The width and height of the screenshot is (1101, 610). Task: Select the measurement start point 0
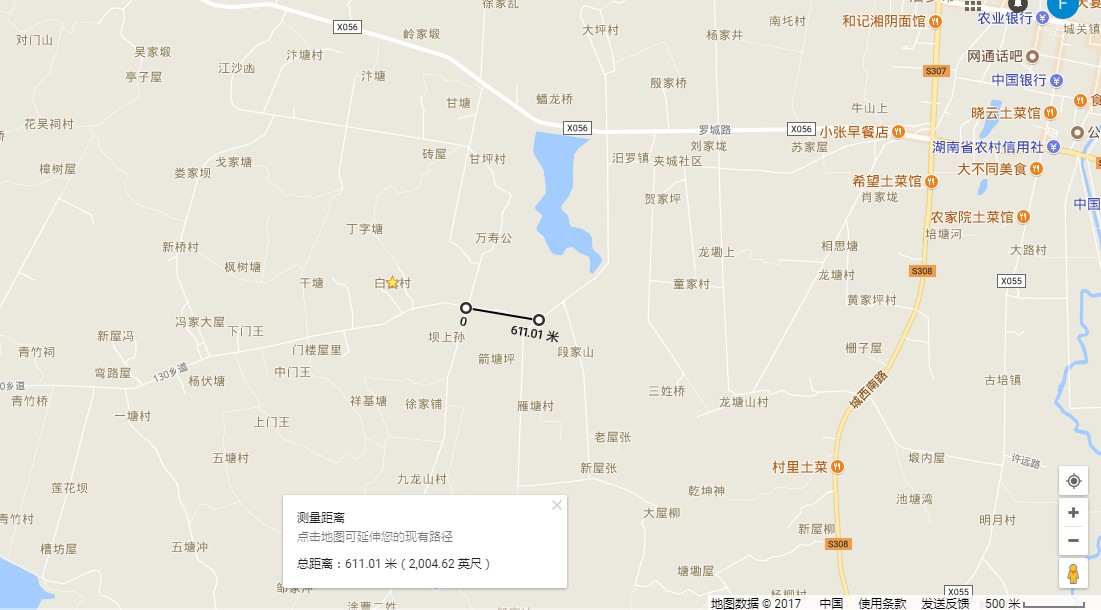[466, 308]
